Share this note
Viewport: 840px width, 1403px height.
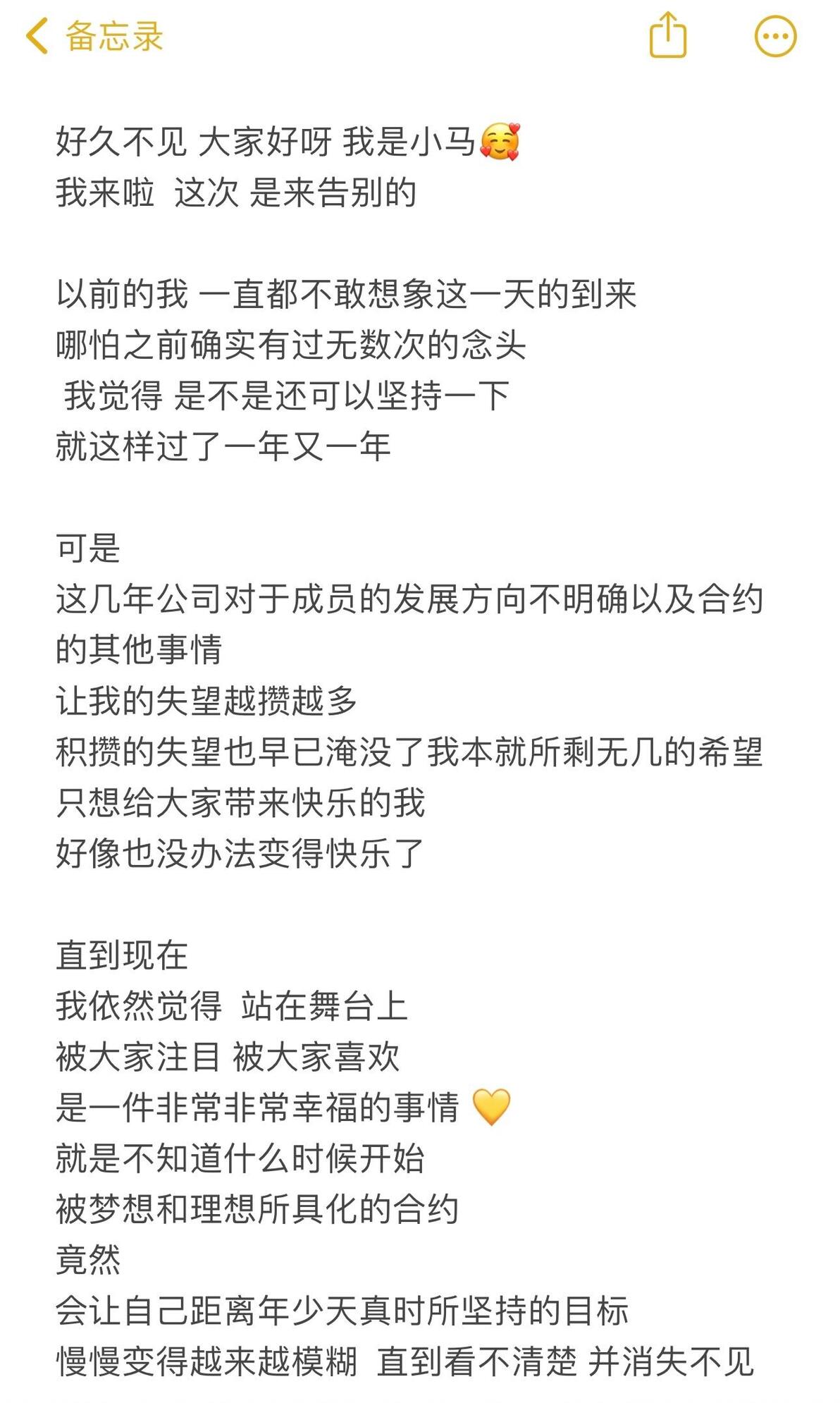coord(667,35)
